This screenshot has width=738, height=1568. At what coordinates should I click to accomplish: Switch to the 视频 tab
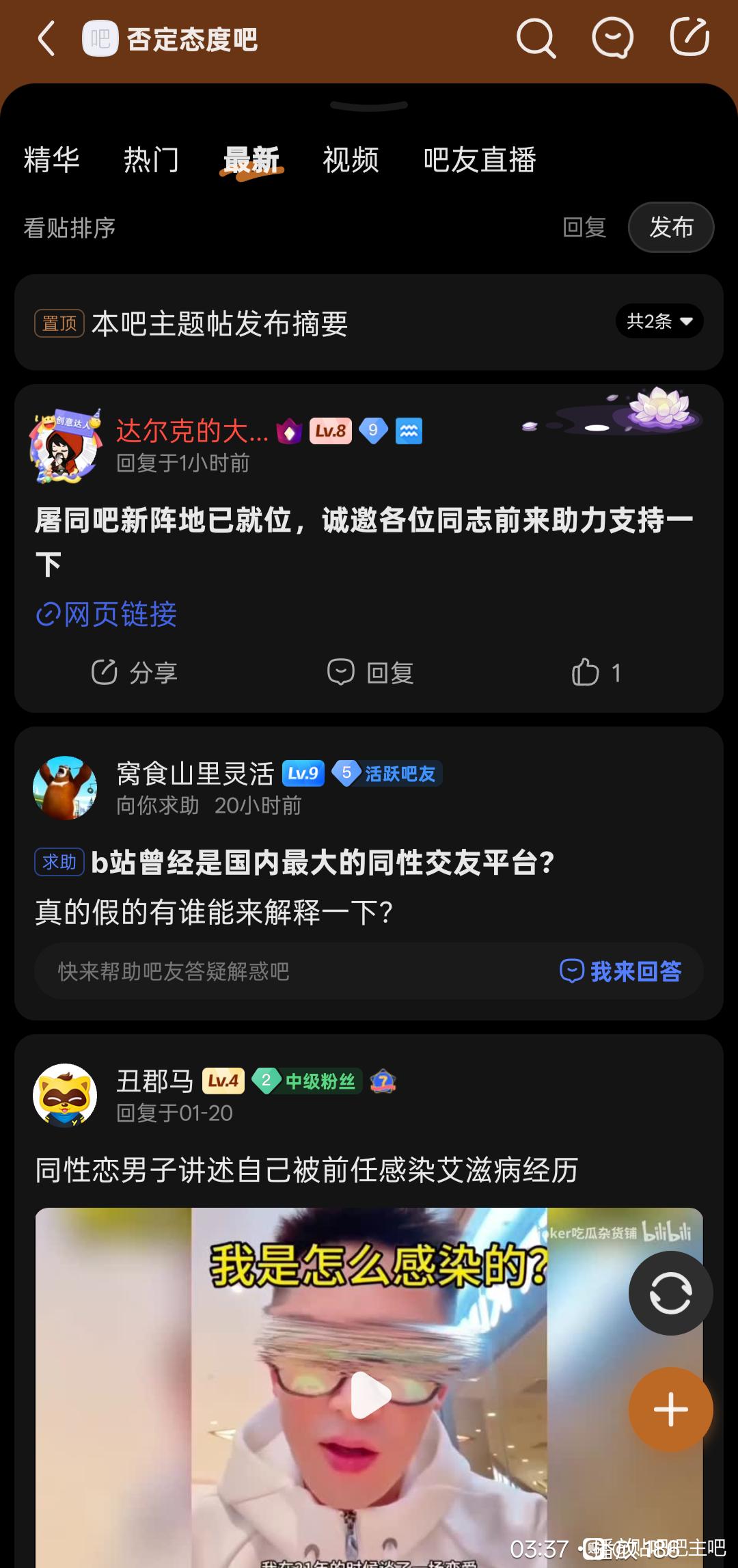point(351,160)
